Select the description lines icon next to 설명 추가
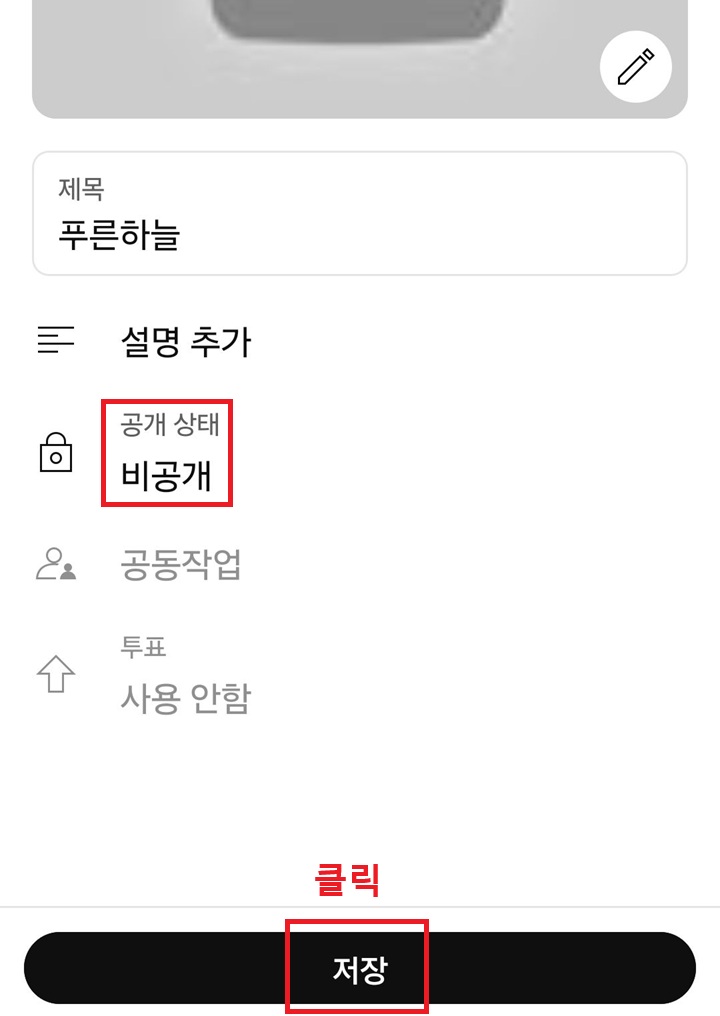The image size is (720, 1016). 55,340
